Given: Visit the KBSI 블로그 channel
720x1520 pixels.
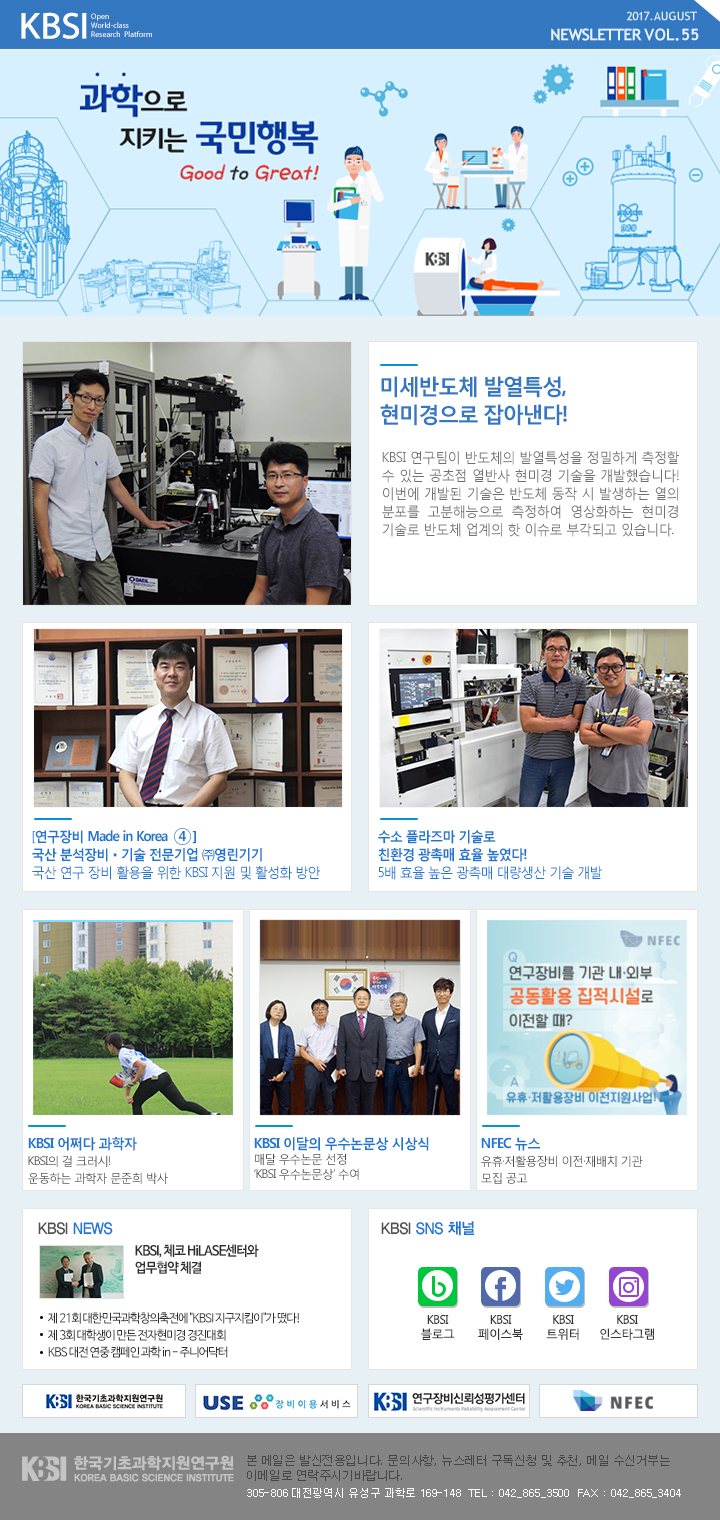Looking at the screenshot, I should (x=437, y=1303).
